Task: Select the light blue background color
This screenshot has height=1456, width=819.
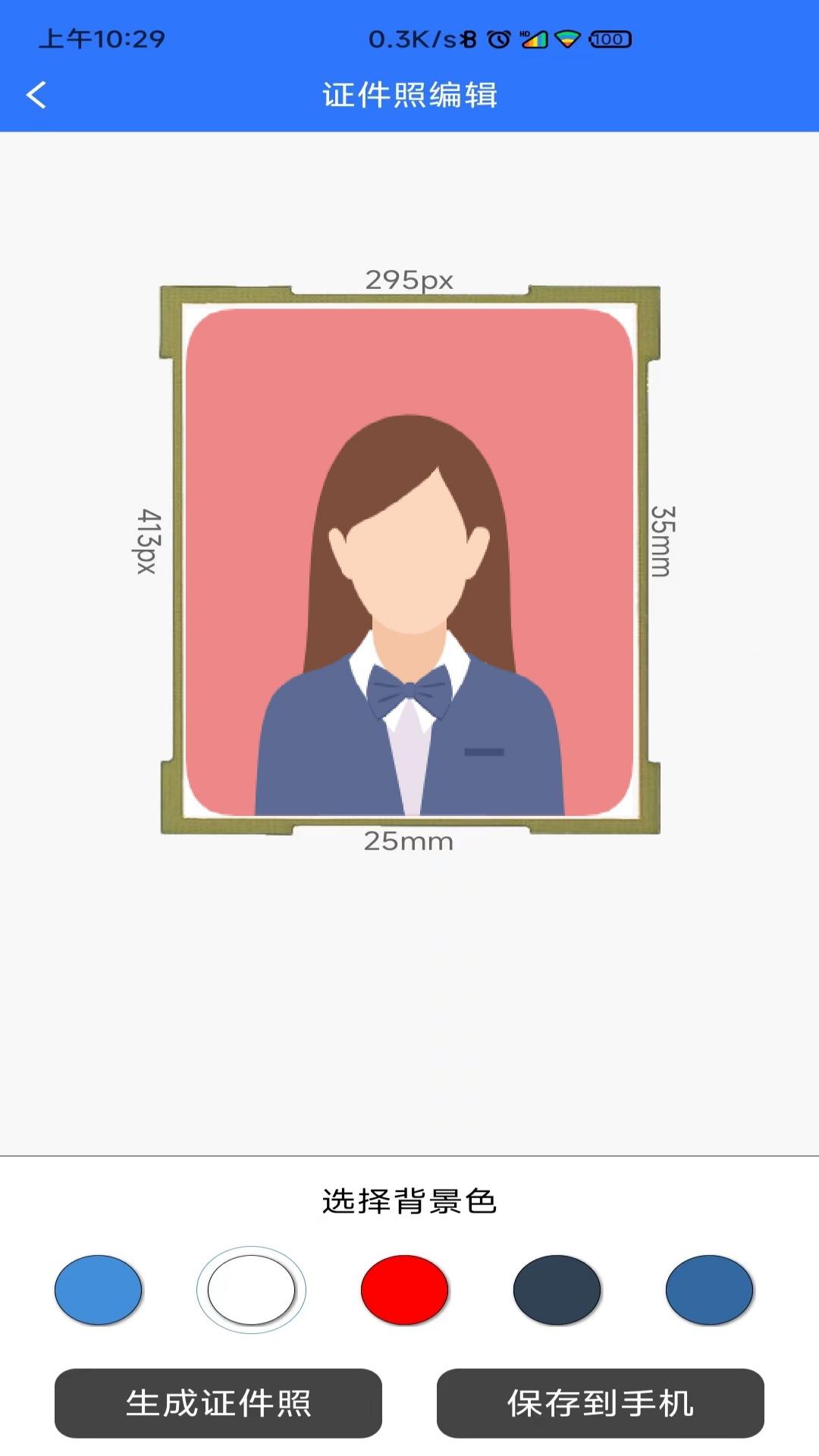Action: coord(99,1289)
